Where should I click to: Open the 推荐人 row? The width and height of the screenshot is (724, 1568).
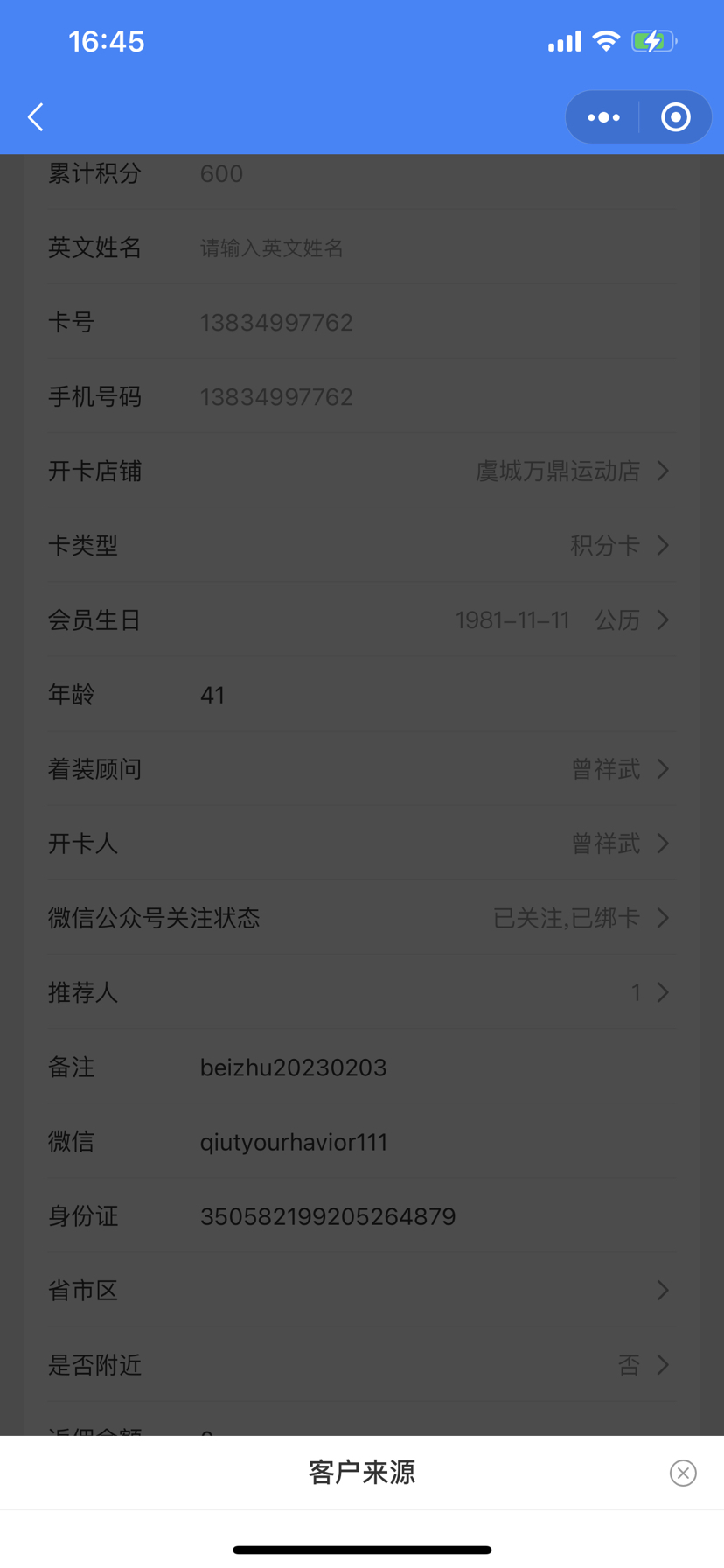647,992
